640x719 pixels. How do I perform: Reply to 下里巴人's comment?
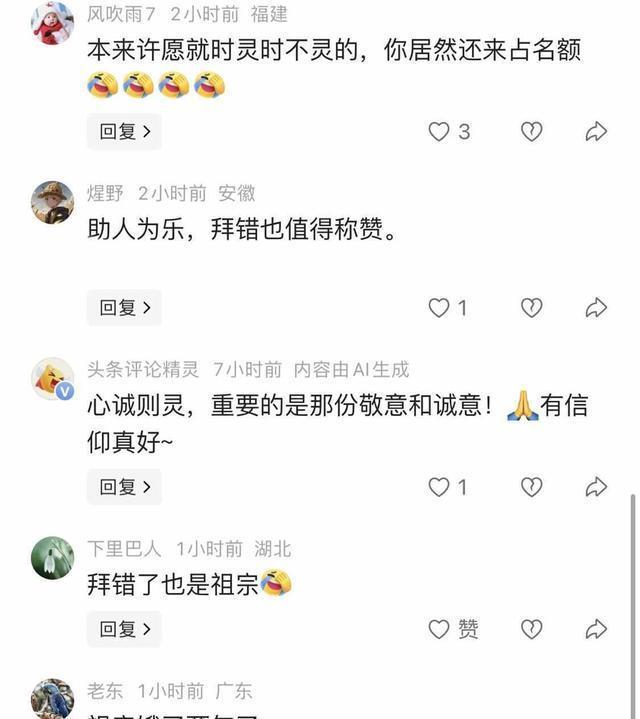[x=124, y=629]
